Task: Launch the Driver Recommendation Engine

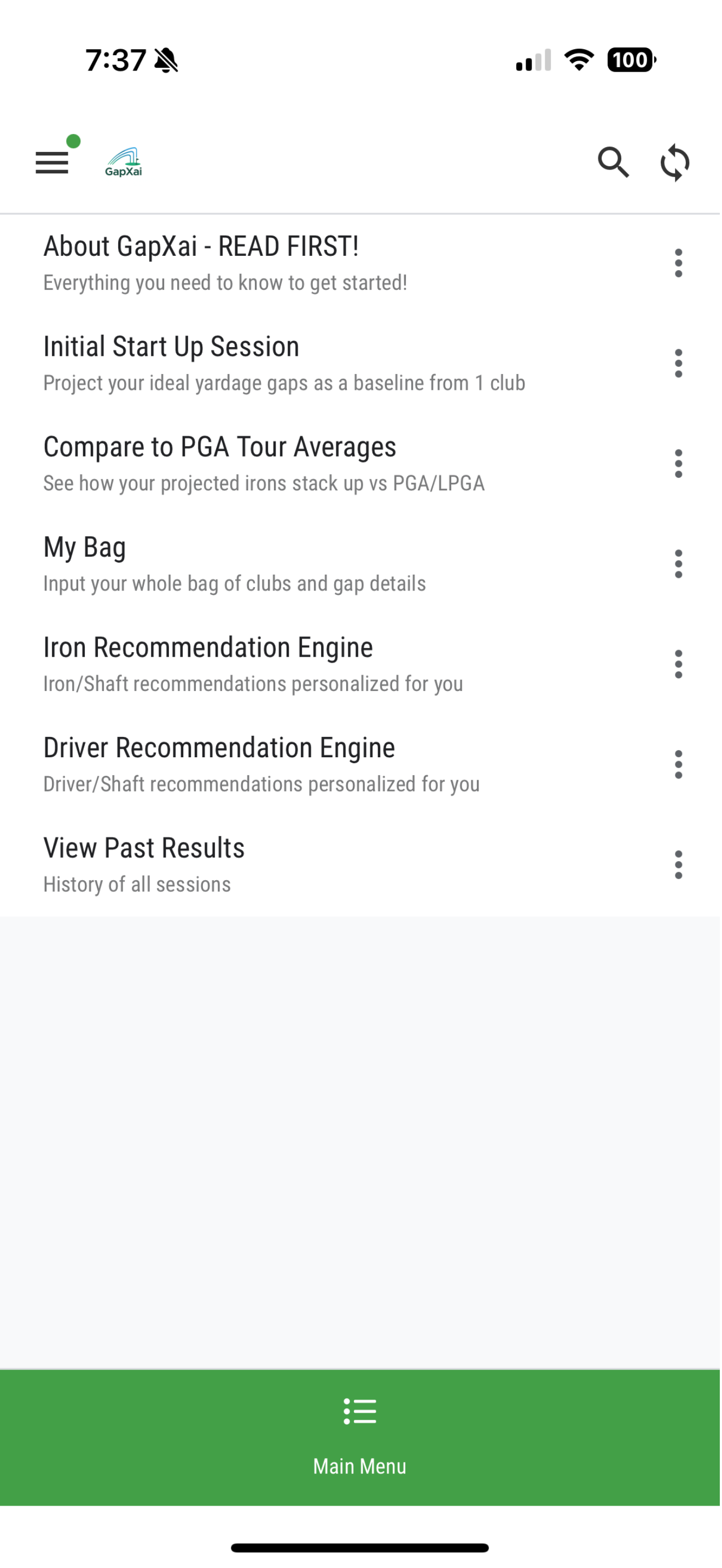Action: click(x=219, y=764)
